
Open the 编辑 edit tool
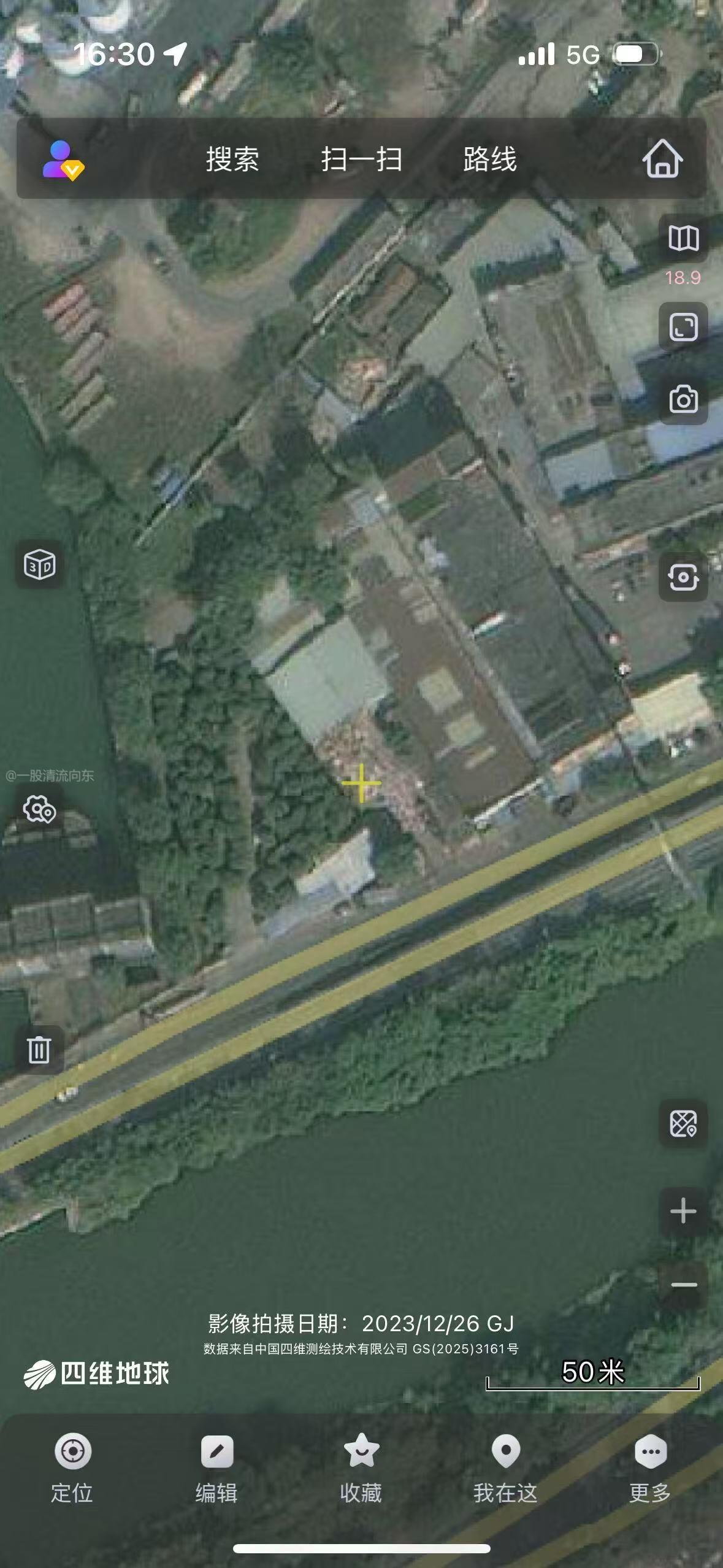(216, 1467)
